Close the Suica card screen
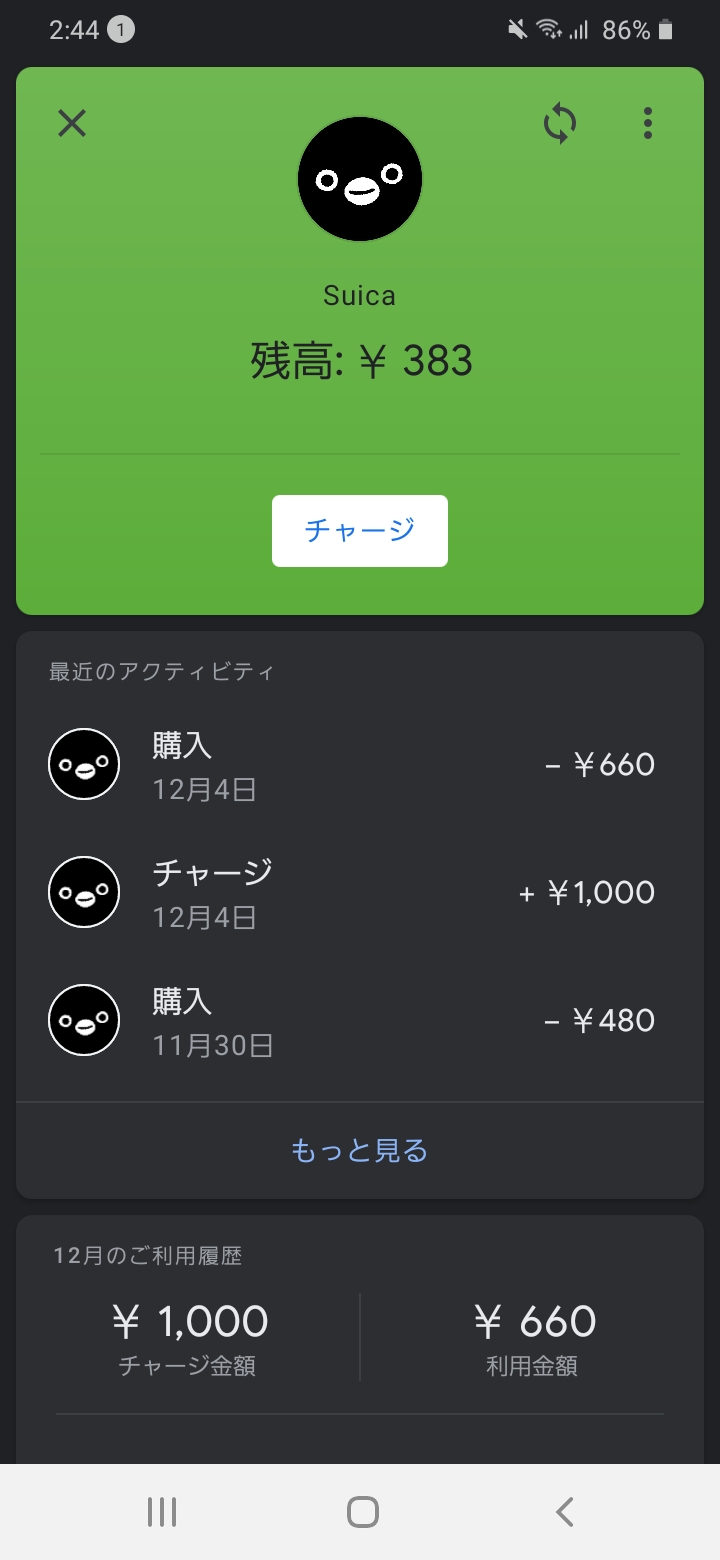Viewport: 720px width, 1560px height. (x=72, y=124)
